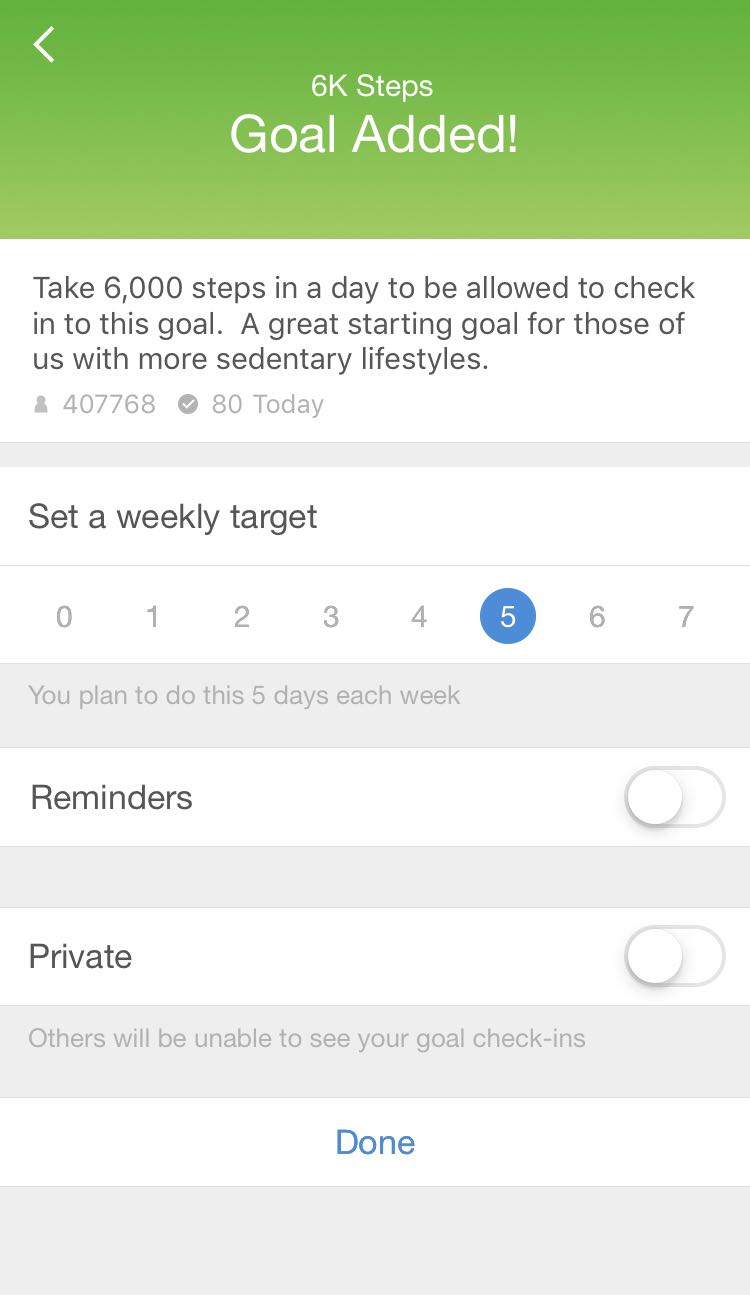Viewport: 750px width, 1295px height.
Task: Set weekly target to 0 days
Action: [x=64, y=617]
